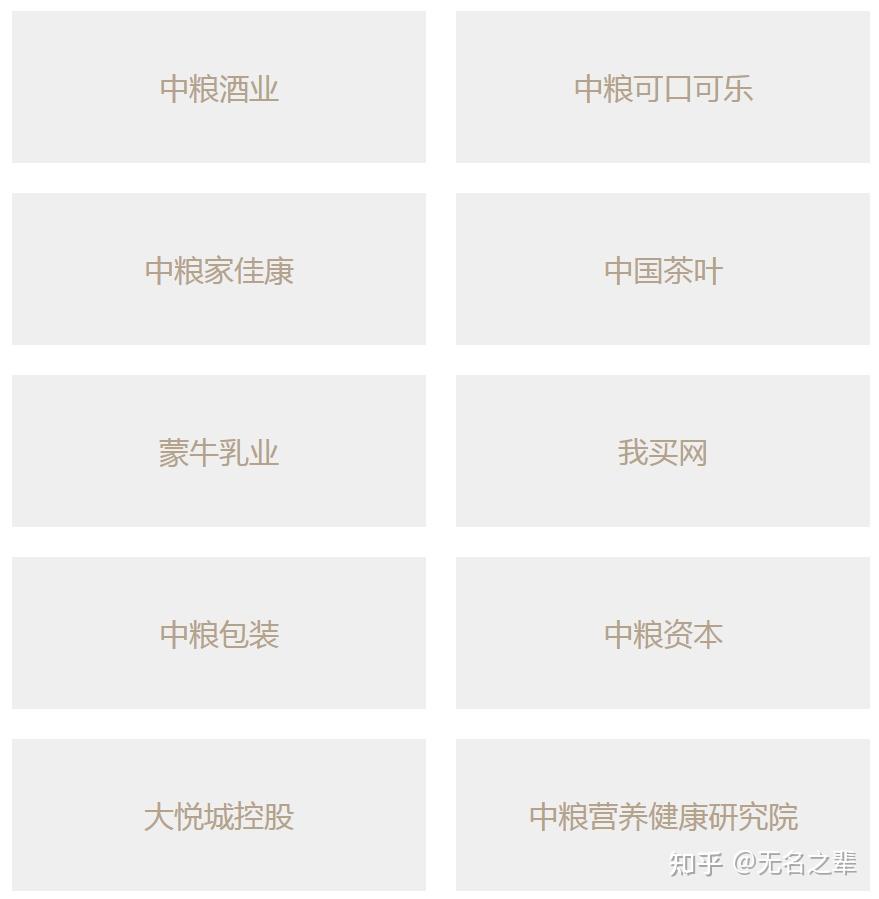Go to 中粮家佳康

pyautogui.click(x=219, y=270)
